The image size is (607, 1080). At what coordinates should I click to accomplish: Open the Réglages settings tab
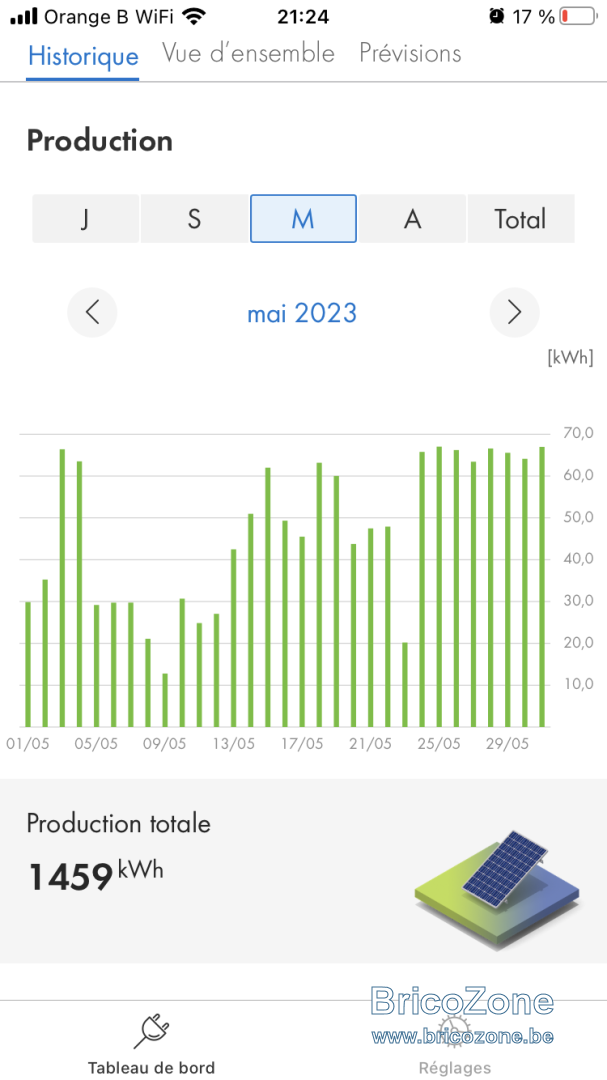455,1044
